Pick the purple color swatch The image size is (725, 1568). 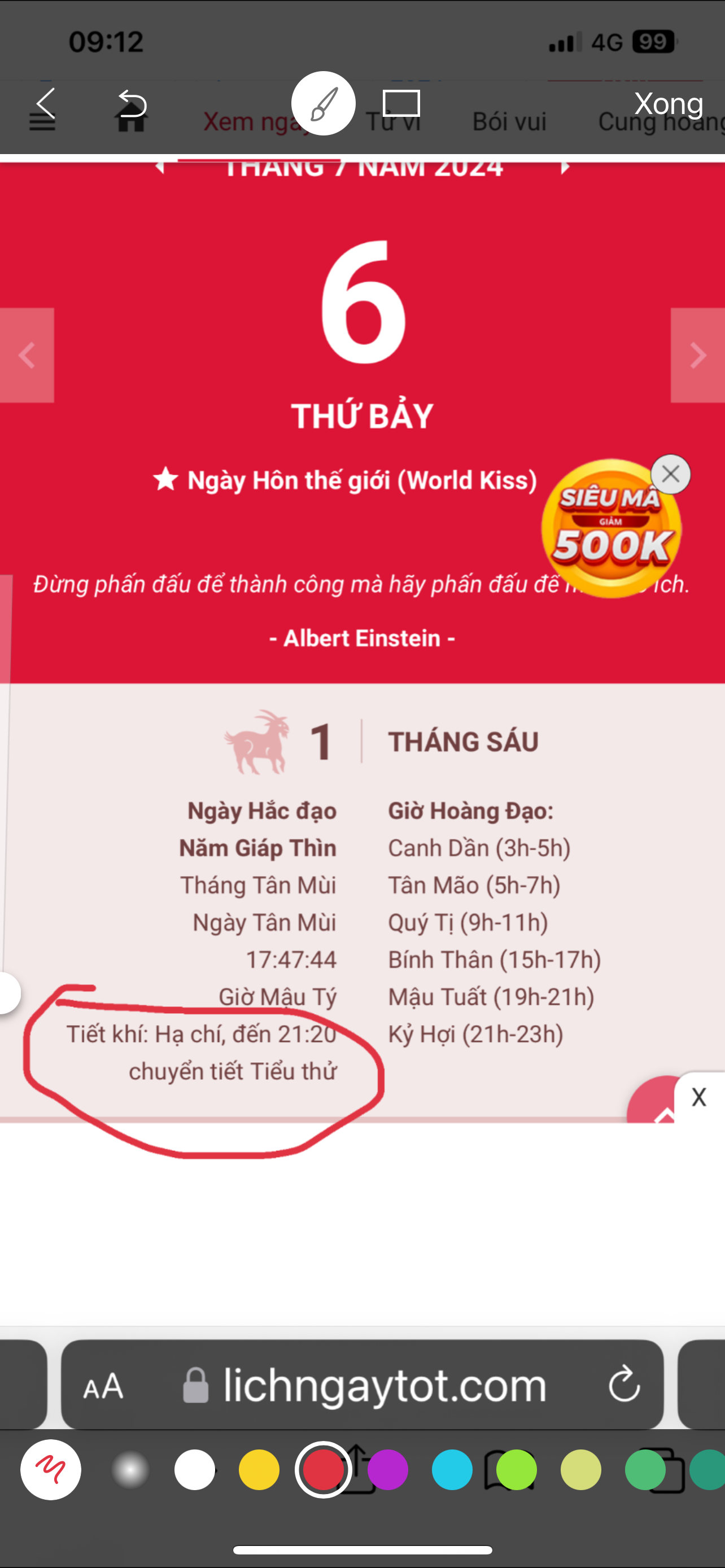point(388,1469)
